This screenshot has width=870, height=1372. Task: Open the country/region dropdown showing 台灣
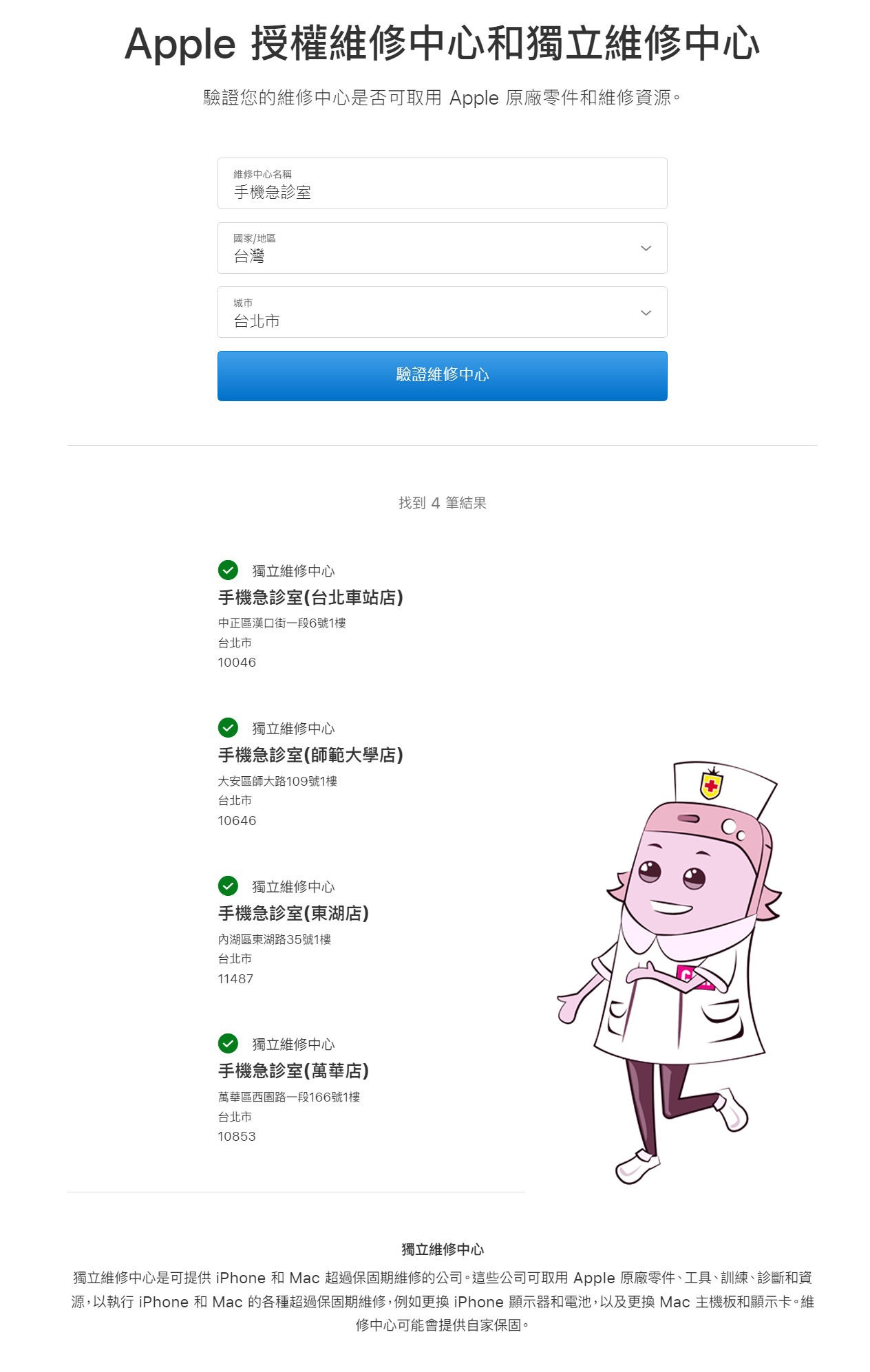(x=442, y=248)
